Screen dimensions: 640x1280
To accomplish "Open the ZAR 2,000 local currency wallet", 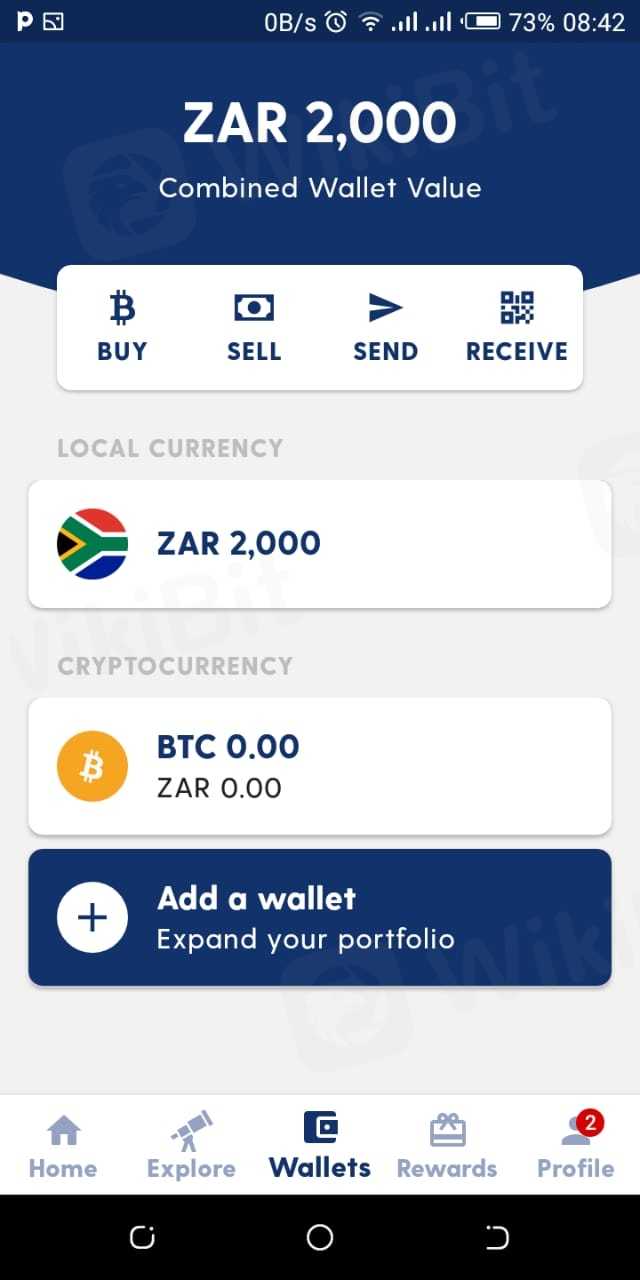I will 320,544.
